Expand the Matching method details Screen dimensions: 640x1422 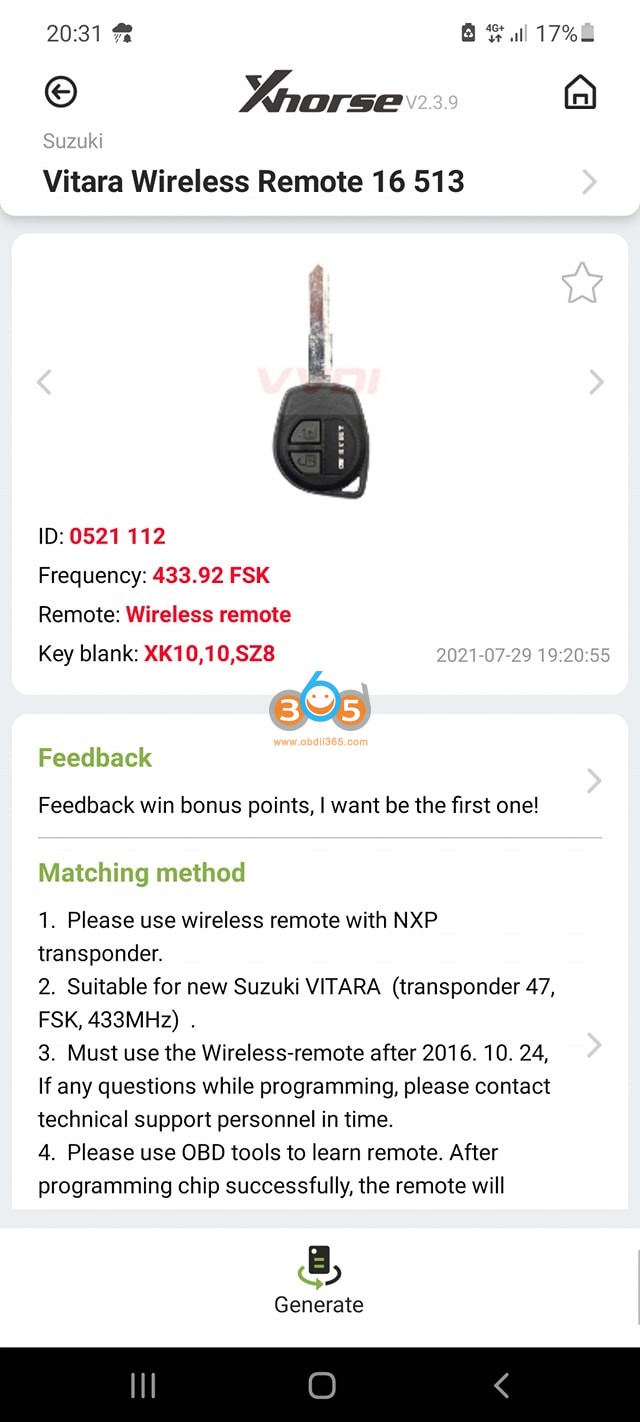[x=594, y=1046]
